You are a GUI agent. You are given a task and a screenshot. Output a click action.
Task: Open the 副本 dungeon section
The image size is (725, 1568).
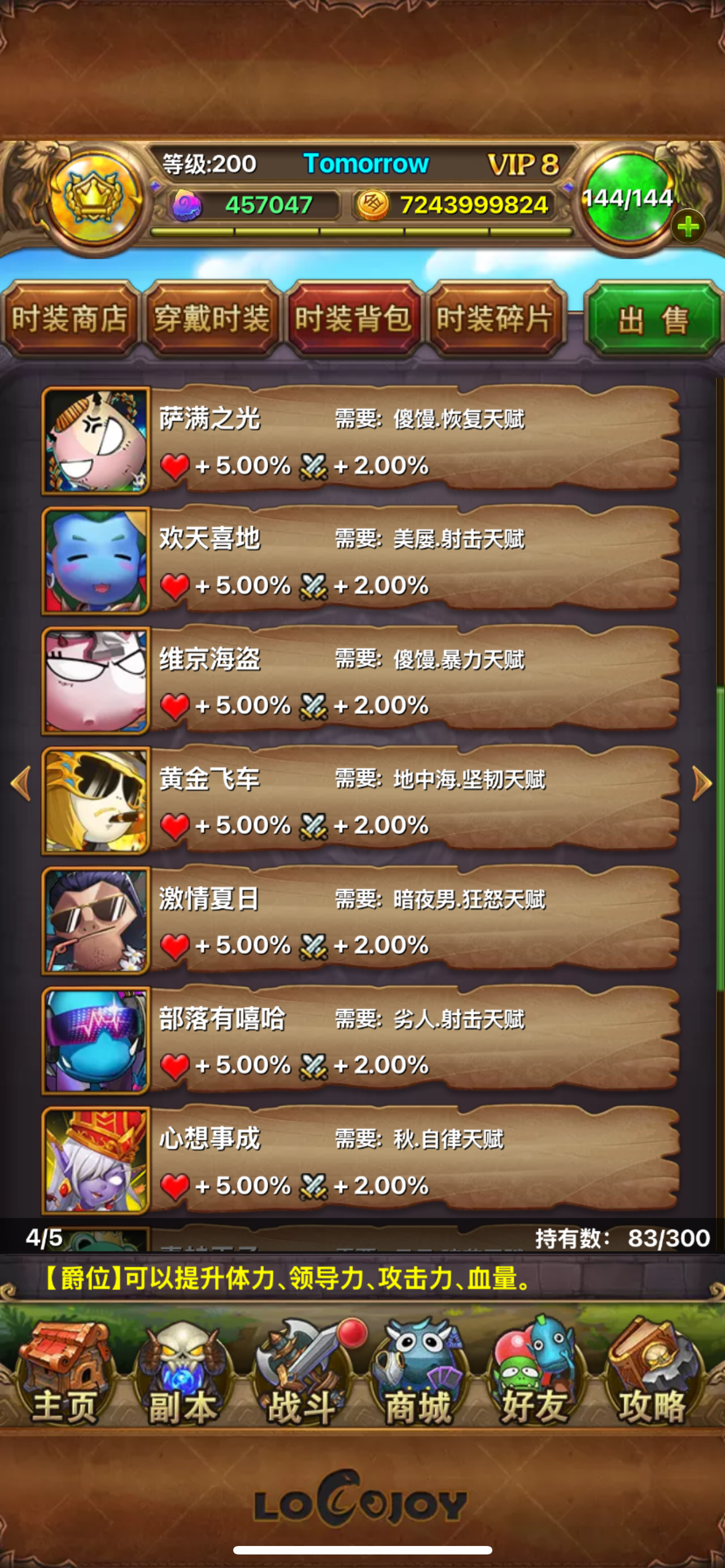click(x=182, y=1373)
